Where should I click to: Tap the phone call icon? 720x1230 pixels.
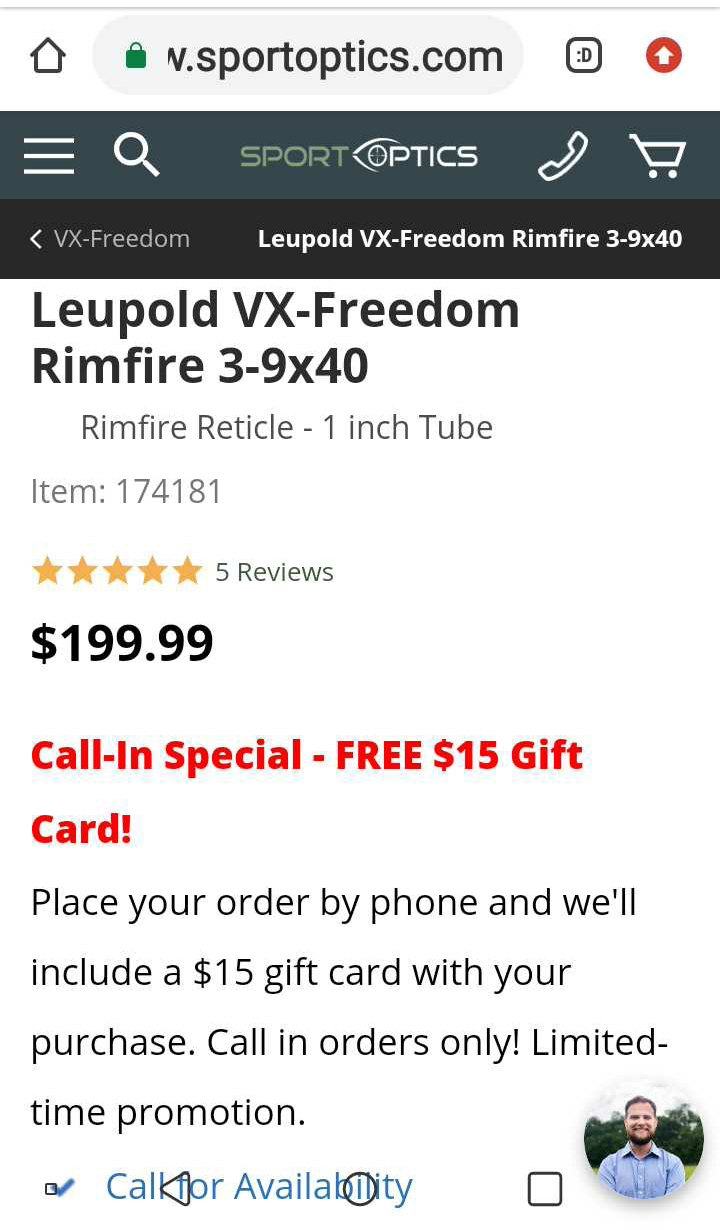click(x=562, y=156)
